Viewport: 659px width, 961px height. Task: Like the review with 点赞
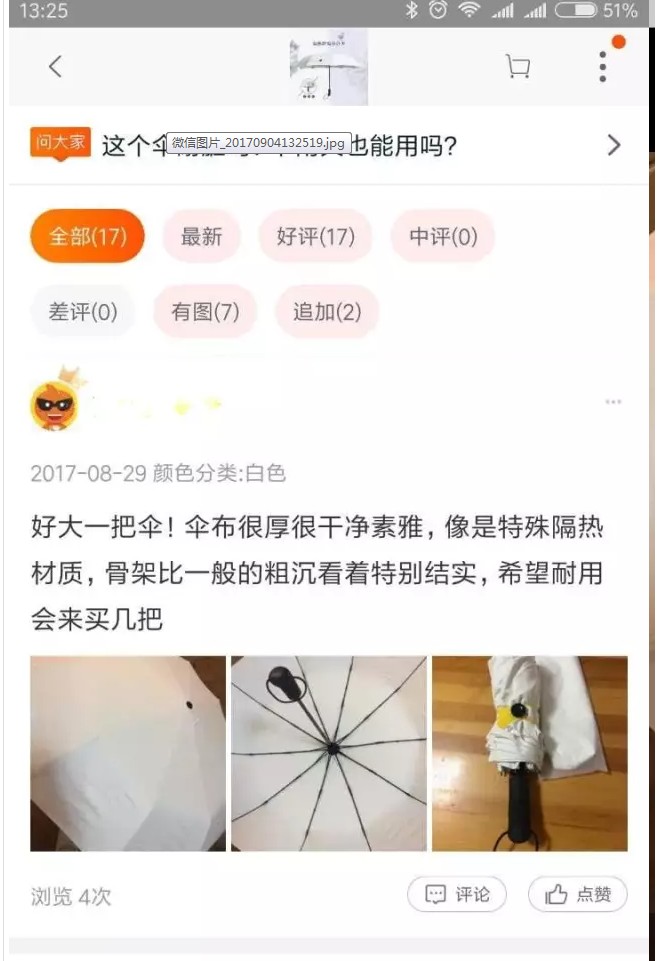click(577, 895)
